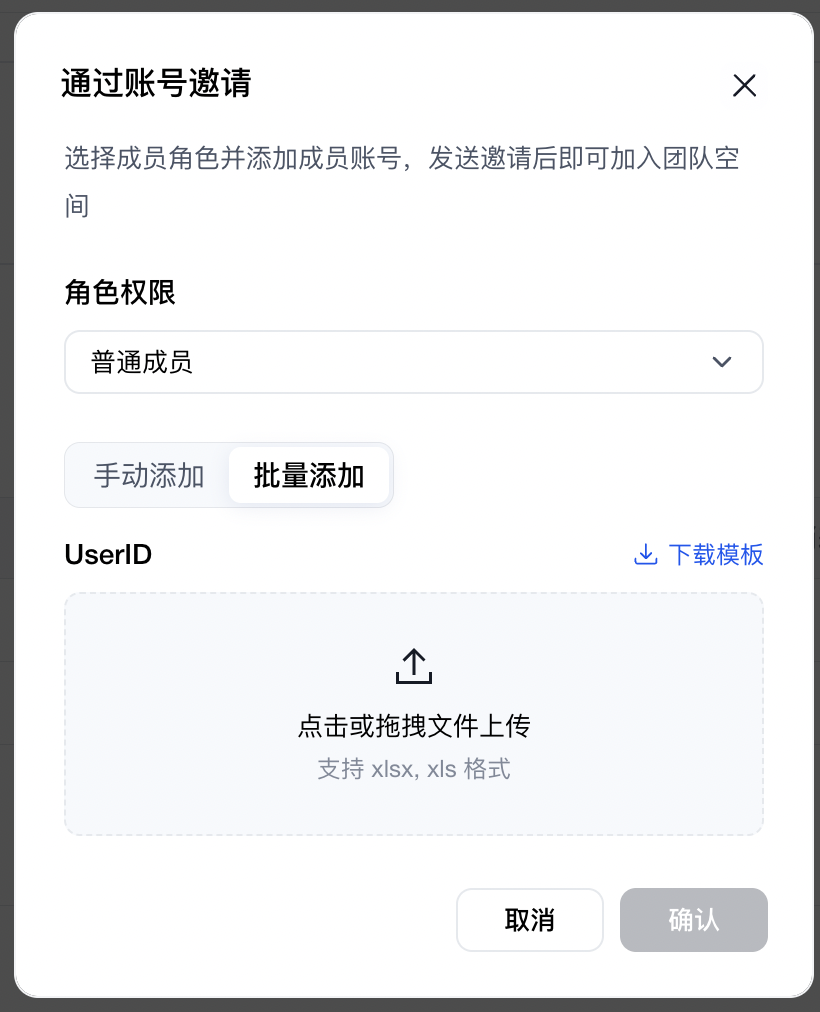The width and height of the screenshot is (820, 1012).
Task: Tap the file upload area
Action: click(414, 713)
